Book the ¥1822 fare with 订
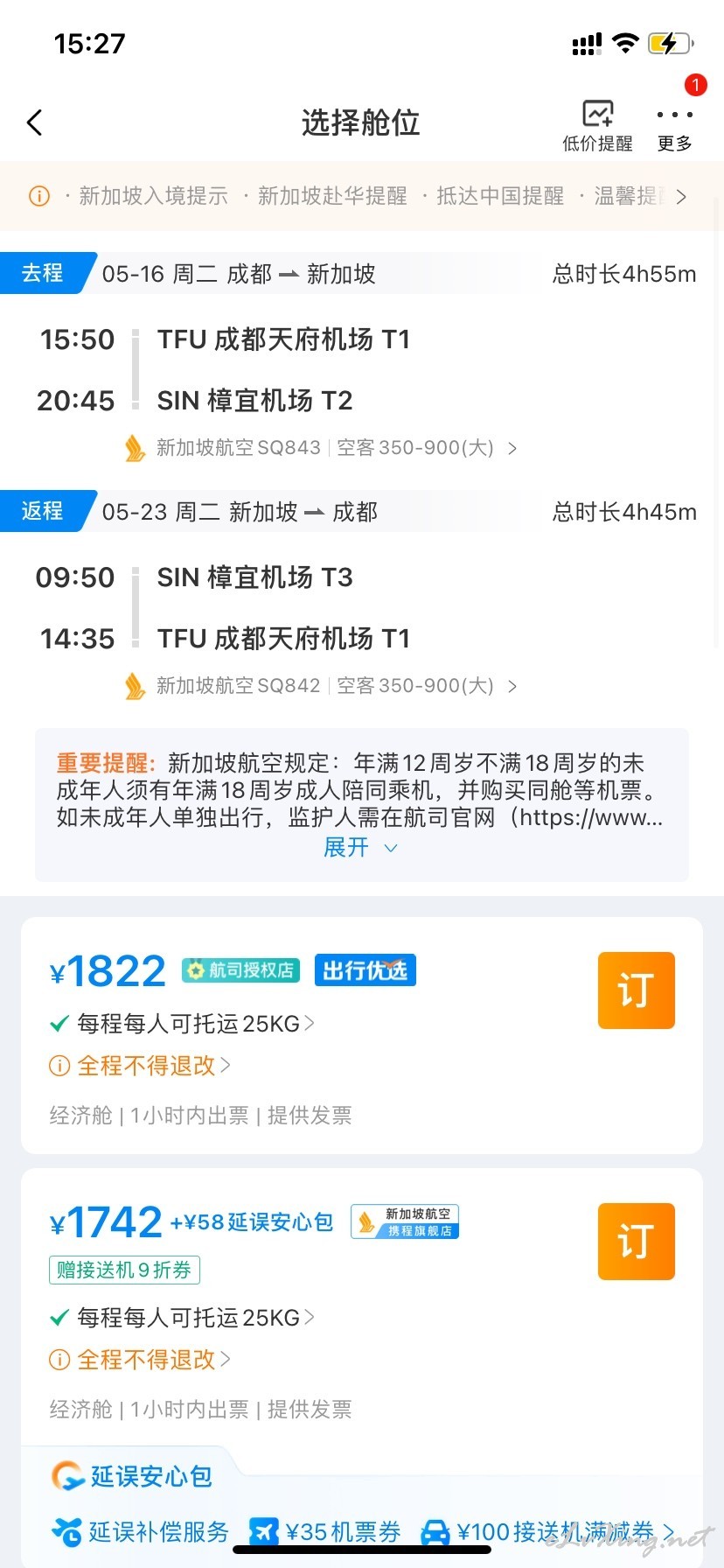 click(x=637, y=990)
